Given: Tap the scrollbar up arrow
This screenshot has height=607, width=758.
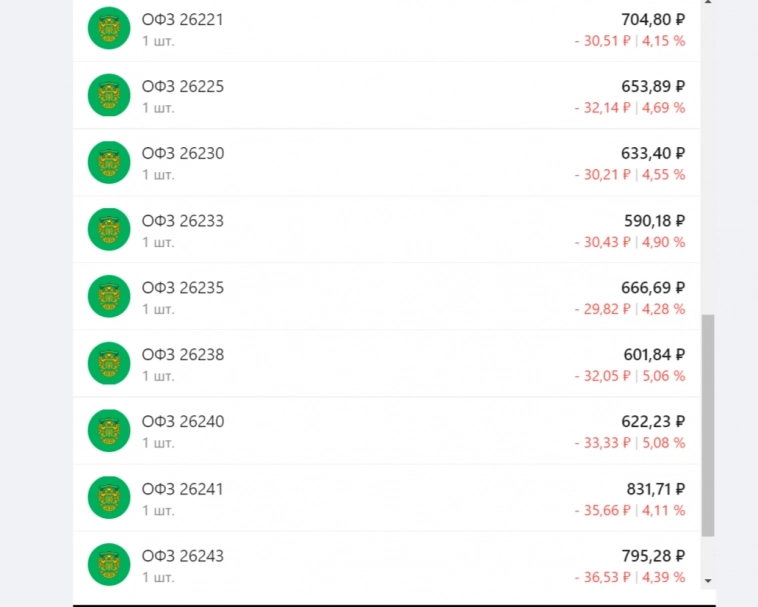Looking at the screenshot, I should click(x=708, y=4).
